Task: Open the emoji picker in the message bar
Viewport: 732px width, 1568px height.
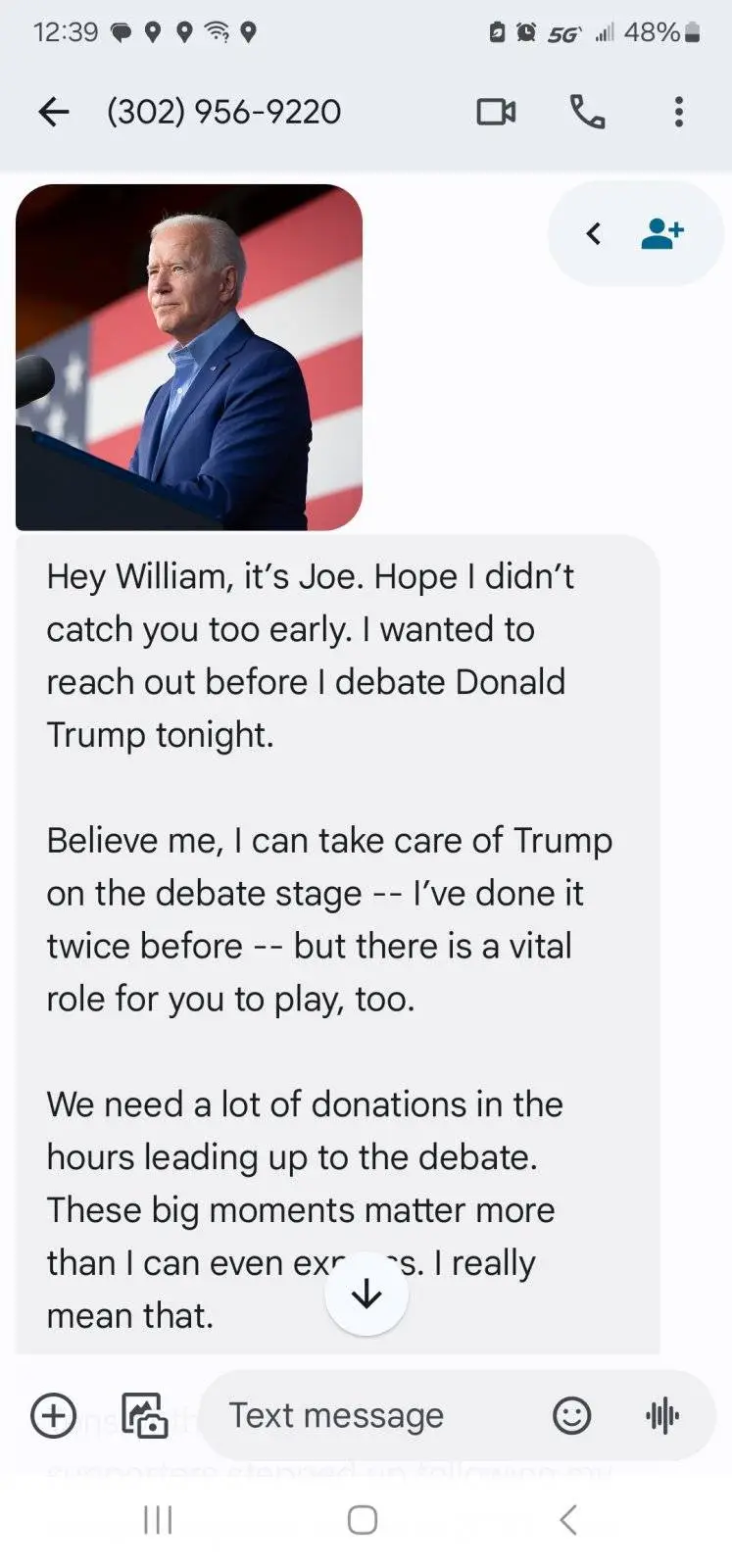Action: pyautogui.click(x=571, y=1415)
